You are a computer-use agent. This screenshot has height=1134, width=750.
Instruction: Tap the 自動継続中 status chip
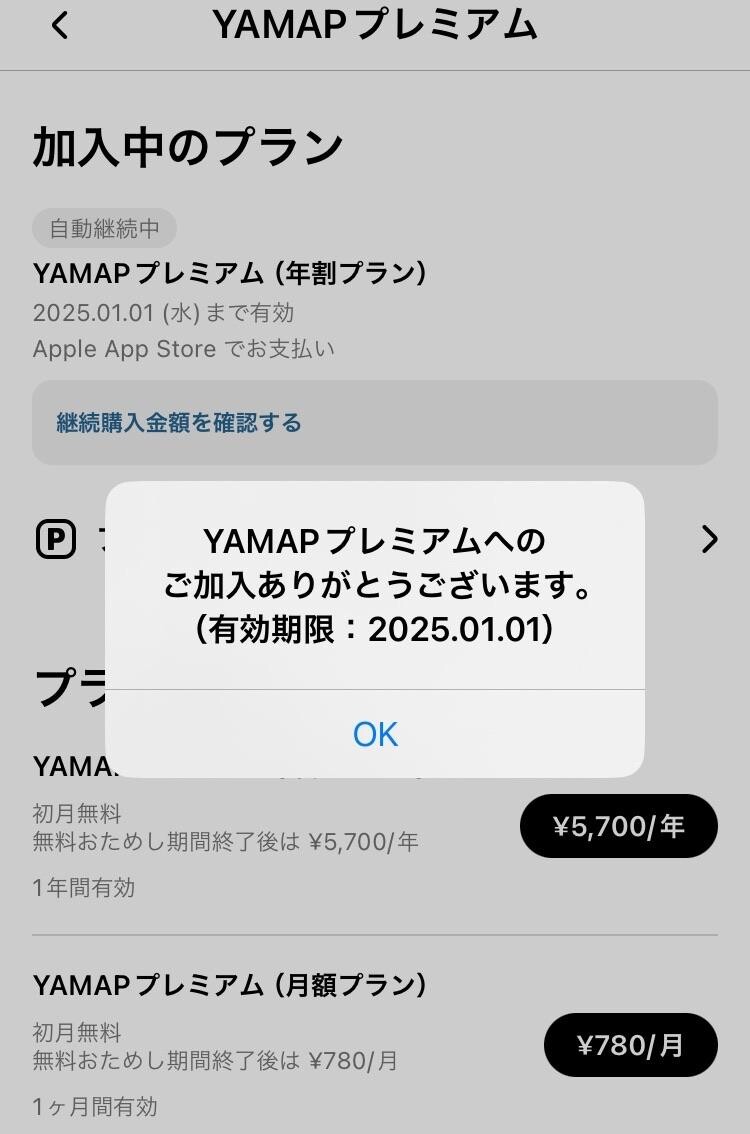pyautogui.click(x=104, y=228)
